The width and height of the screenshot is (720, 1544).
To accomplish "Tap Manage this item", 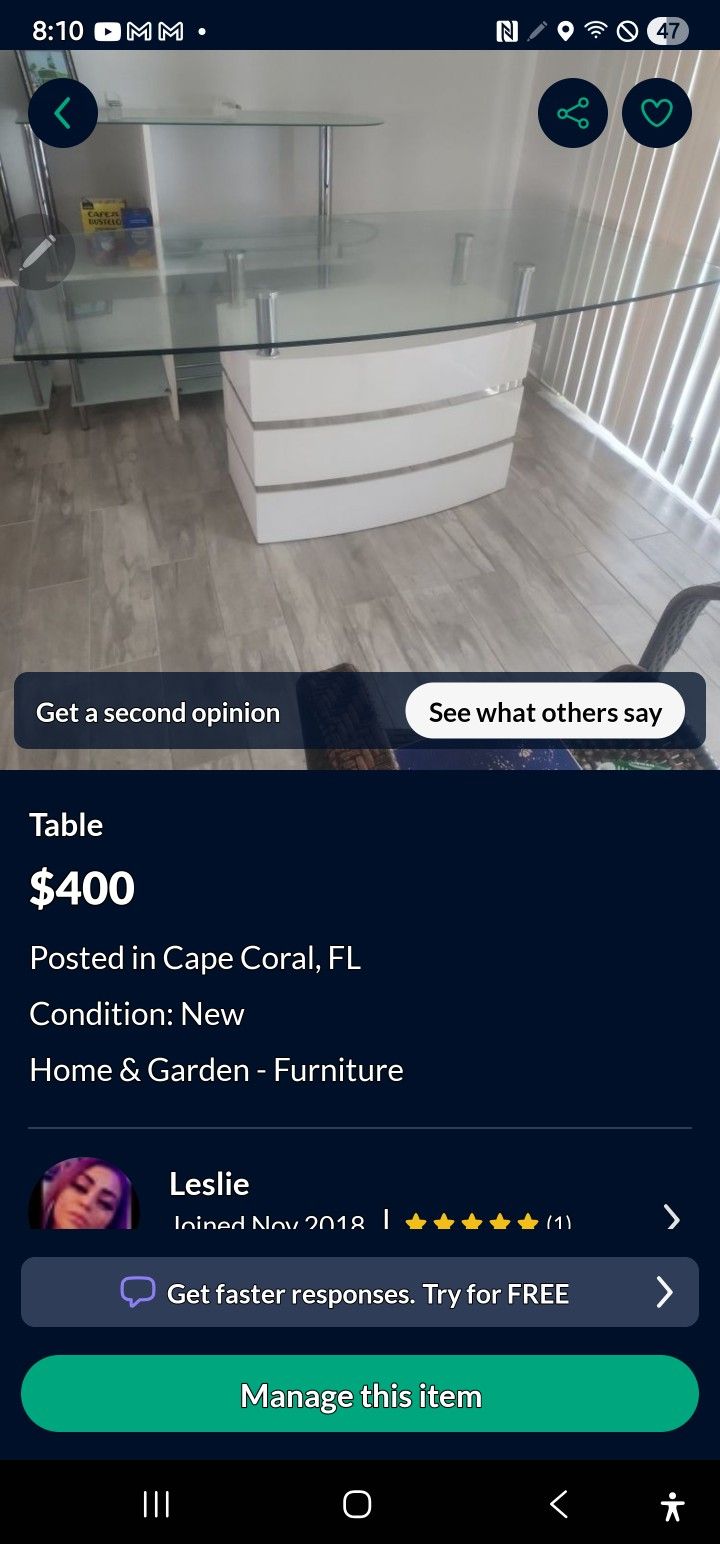I will (x=359, y=1396).
